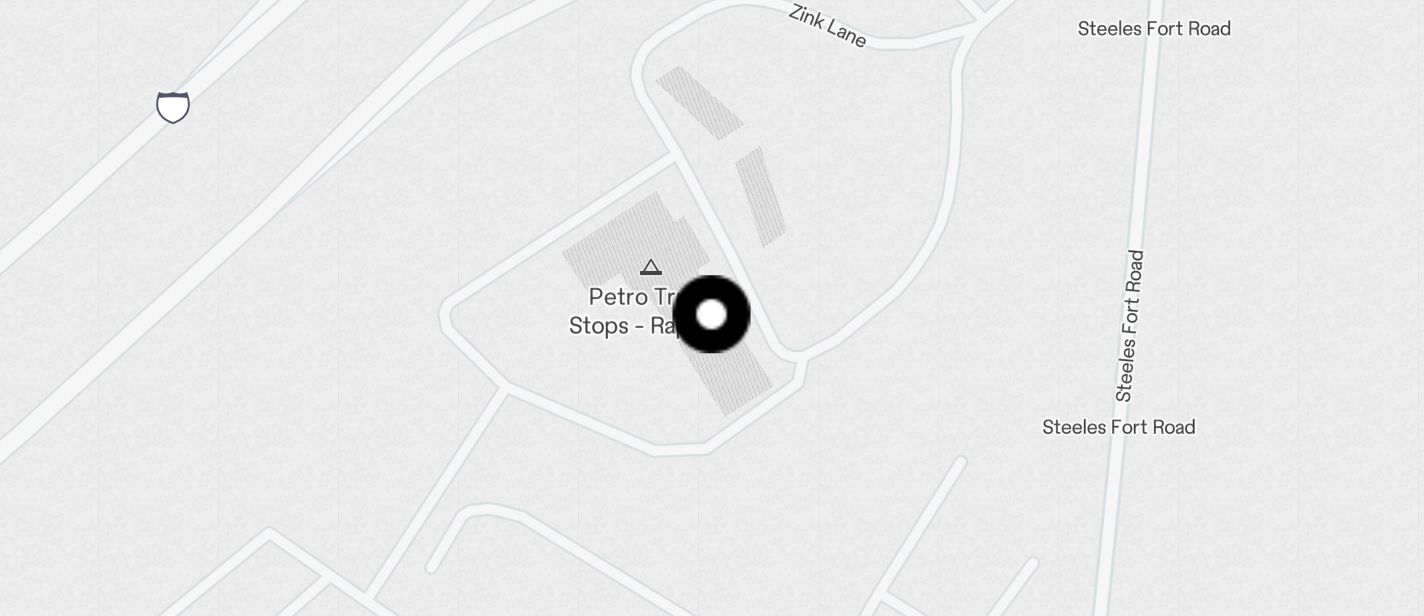The image size is (1424, 616).
Task: Select the black circular location pin
Action: pyautogui.click(x=711, y=315)
